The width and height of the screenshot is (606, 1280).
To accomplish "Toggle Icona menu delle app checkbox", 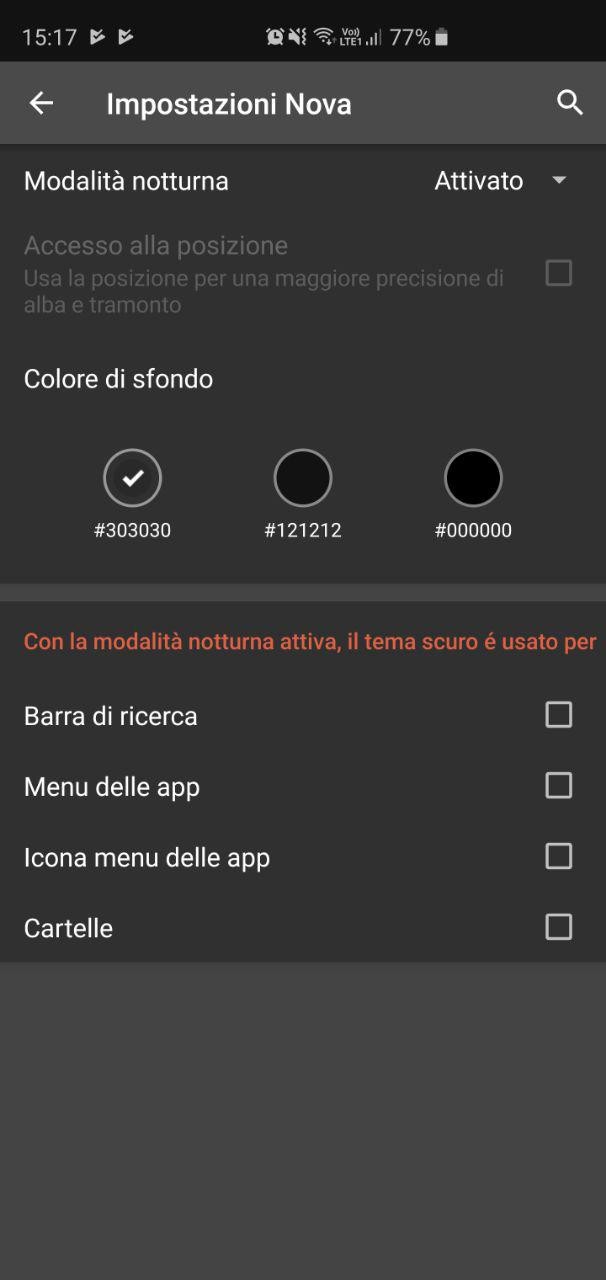I will (559, 857).
